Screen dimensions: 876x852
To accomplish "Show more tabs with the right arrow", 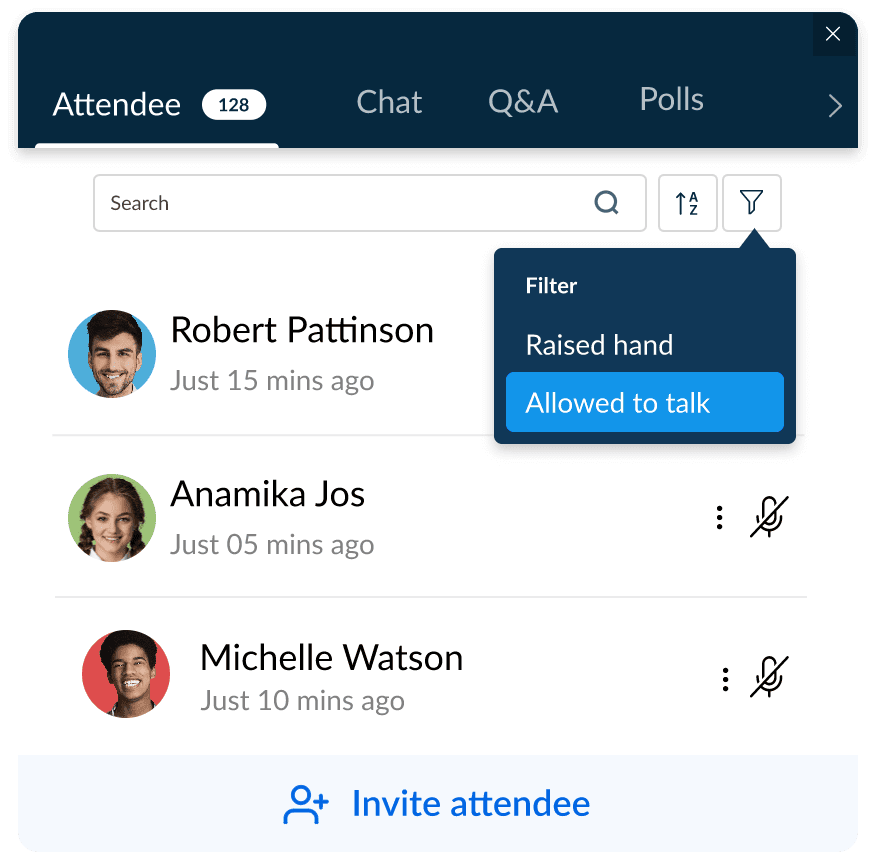I will click(835, 106).
